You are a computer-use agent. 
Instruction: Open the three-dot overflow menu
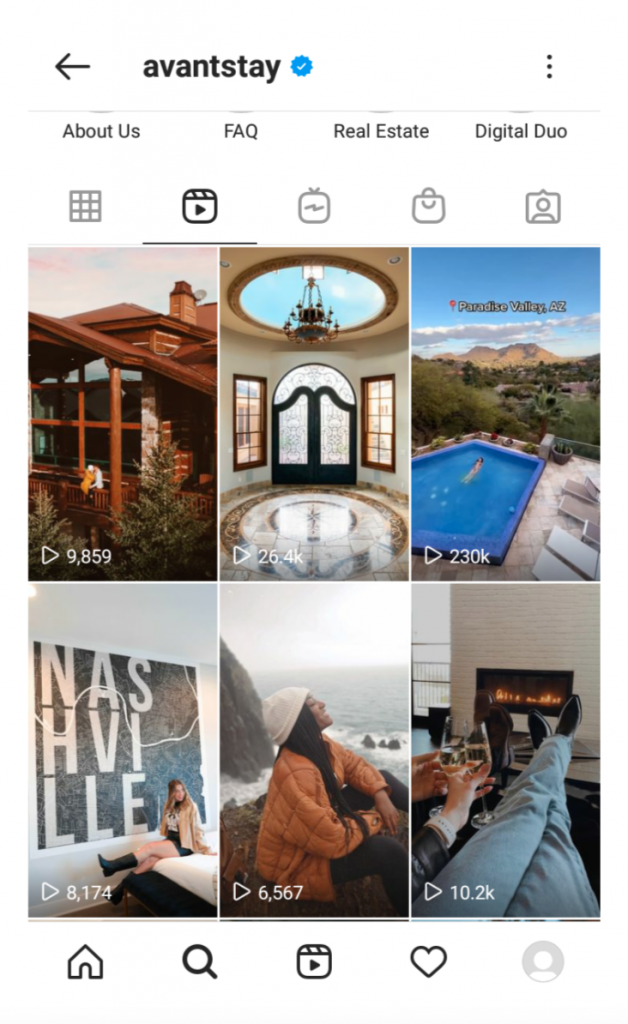(x=549, y=67)
